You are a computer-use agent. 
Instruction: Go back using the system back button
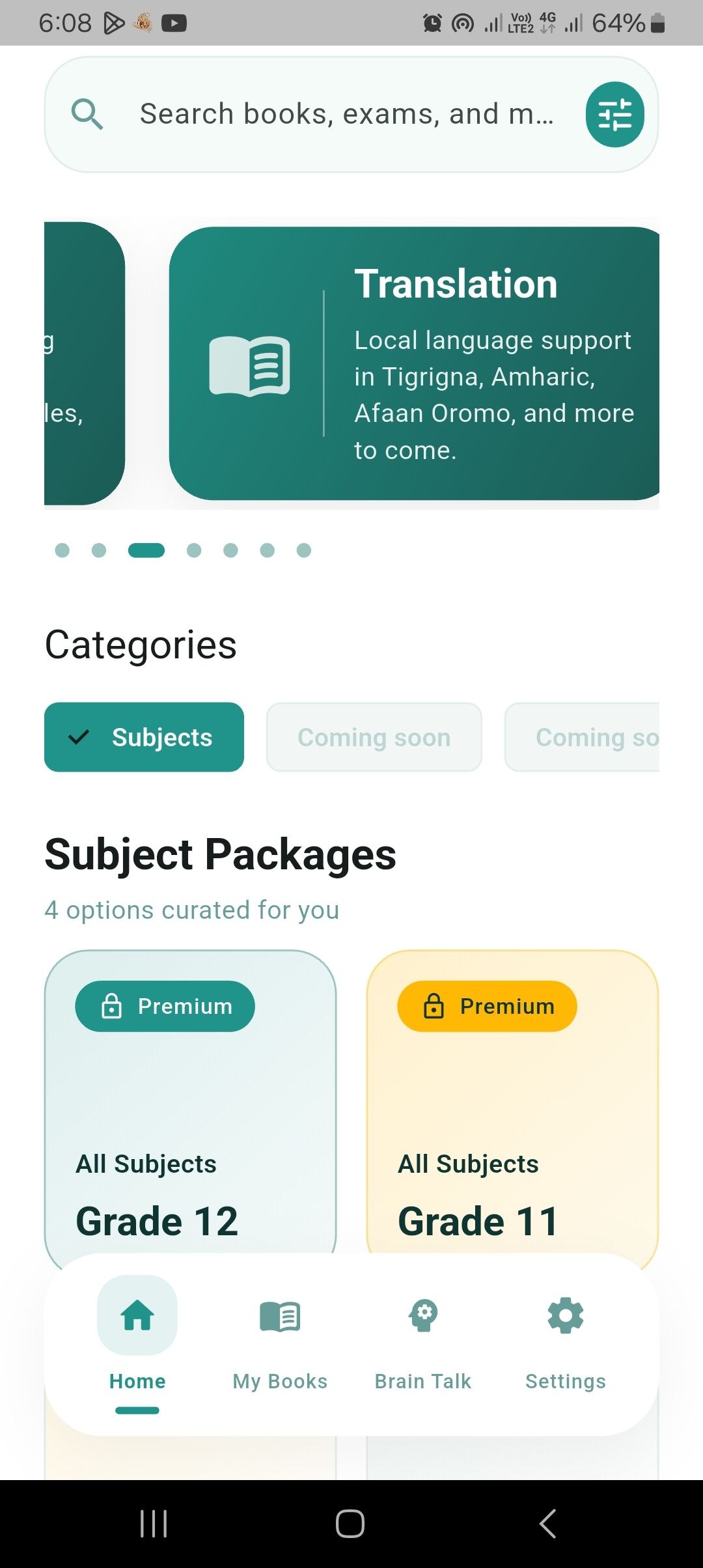click(547, 1524)
